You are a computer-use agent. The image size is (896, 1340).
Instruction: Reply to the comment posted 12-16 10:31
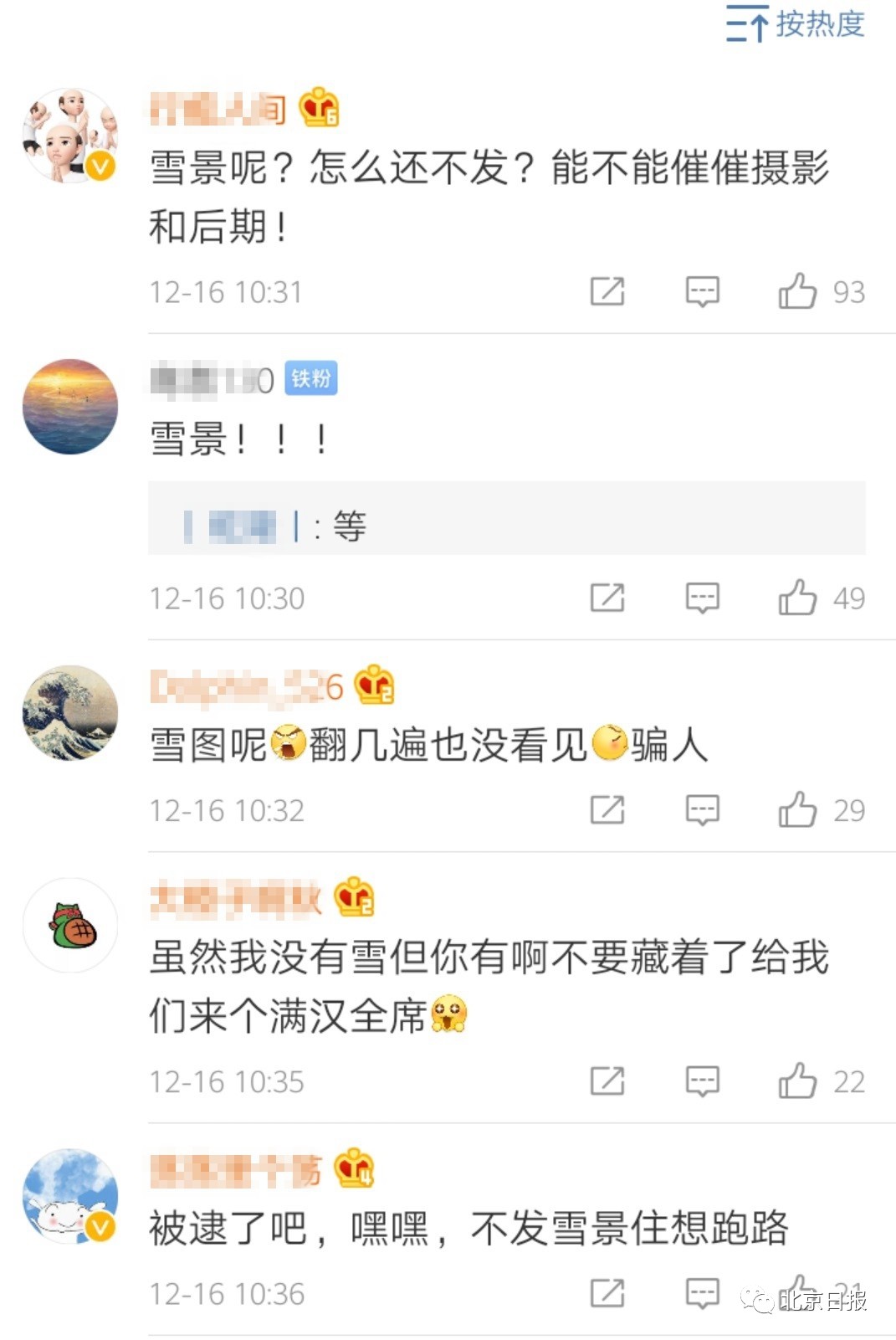point(702,291)
